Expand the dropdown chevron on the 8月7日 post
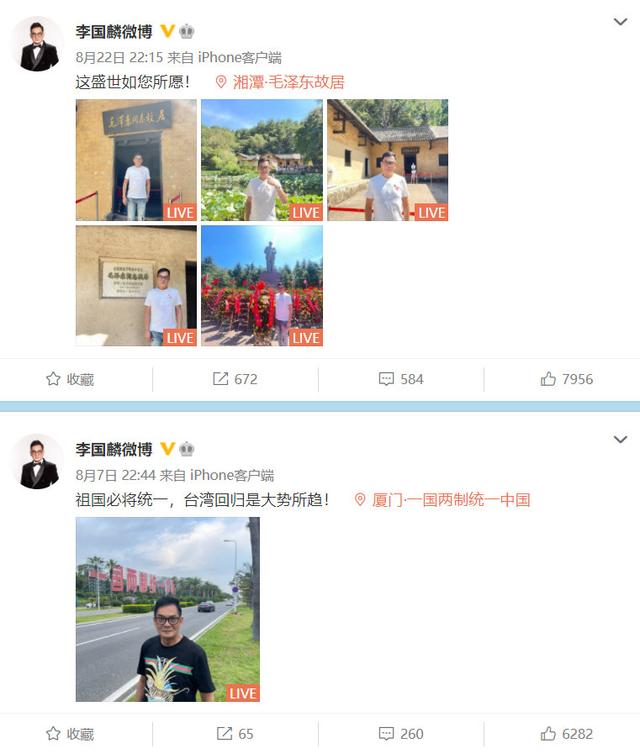 pos(620,439)
